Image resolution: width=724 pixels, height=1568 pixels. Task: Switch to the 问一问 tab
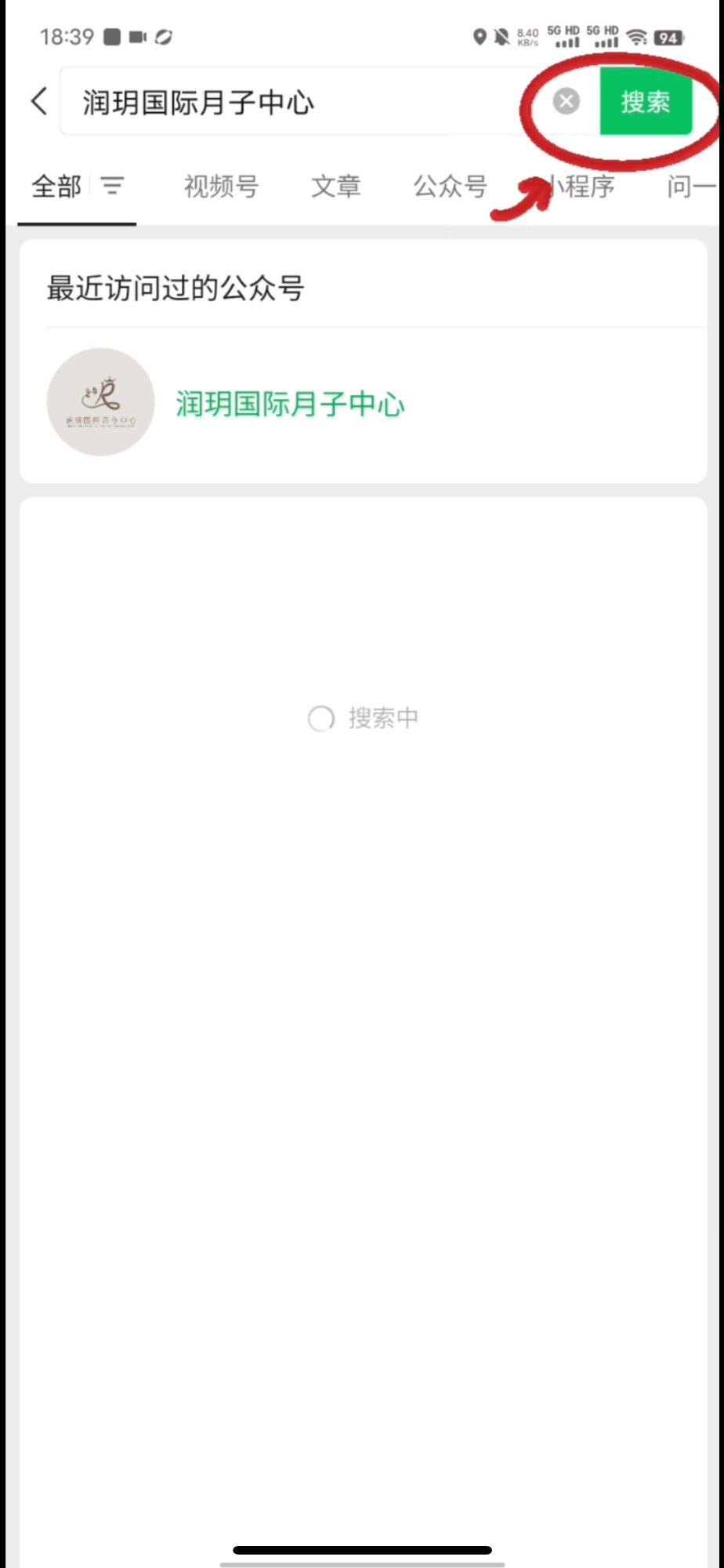691,187
